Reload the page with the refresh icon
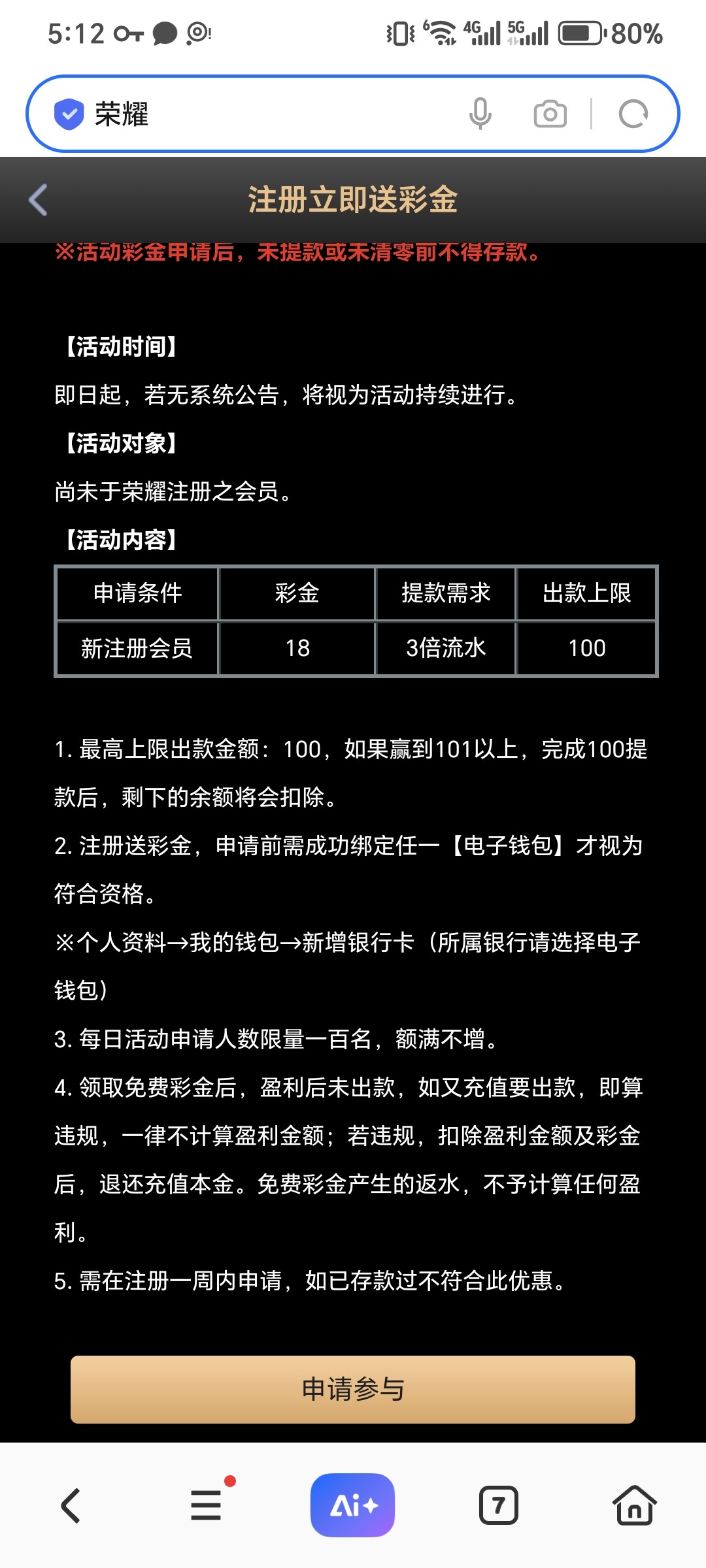Screen dimensions: 706x1568 pyautogui.click(x=633, y=114)
